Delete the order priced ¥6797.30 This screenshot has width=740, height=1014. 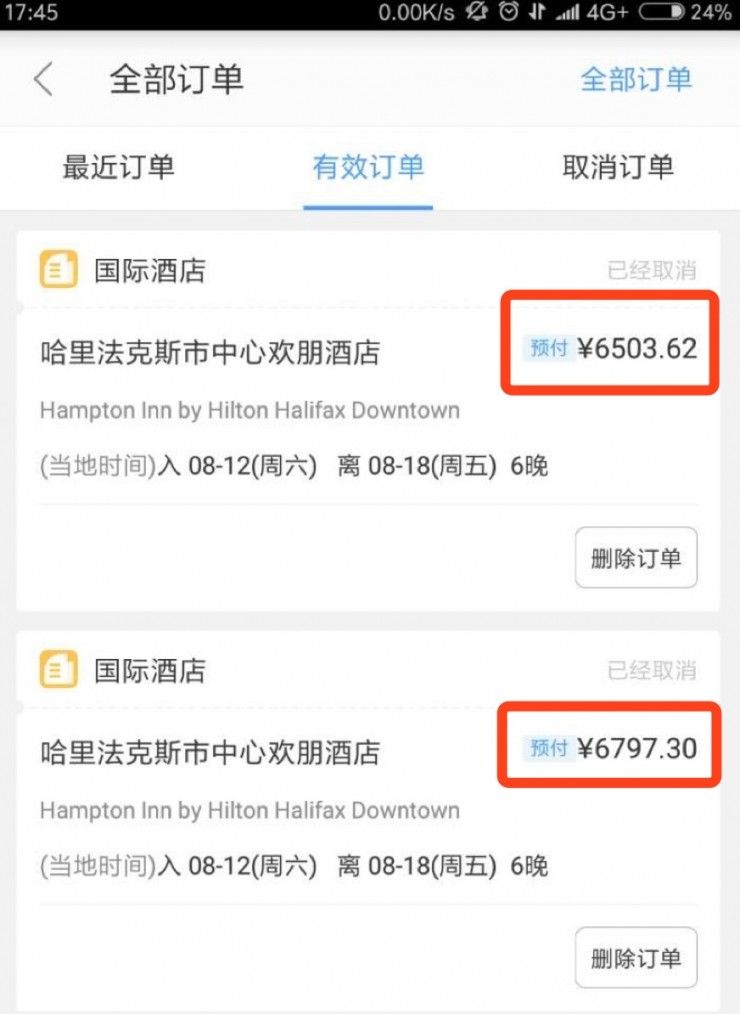(635, 958)
